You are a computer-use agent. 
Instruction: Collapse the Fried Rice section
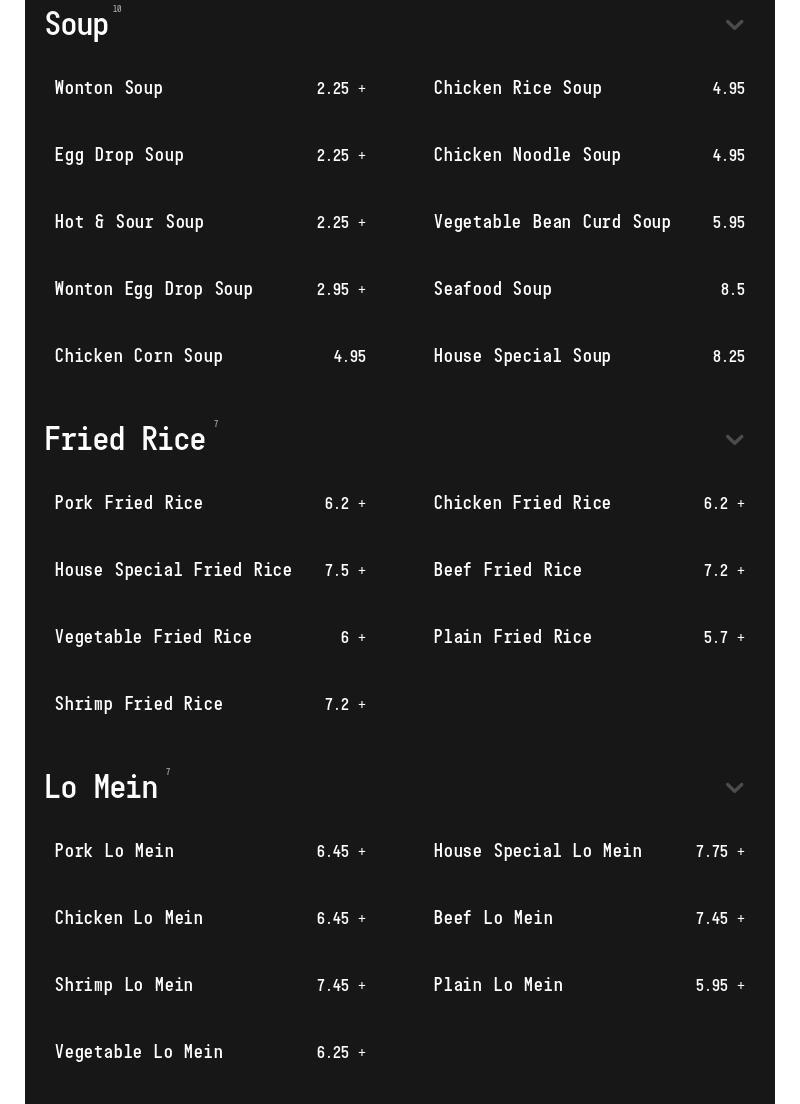pyautogui.click(x=734, y=440)
